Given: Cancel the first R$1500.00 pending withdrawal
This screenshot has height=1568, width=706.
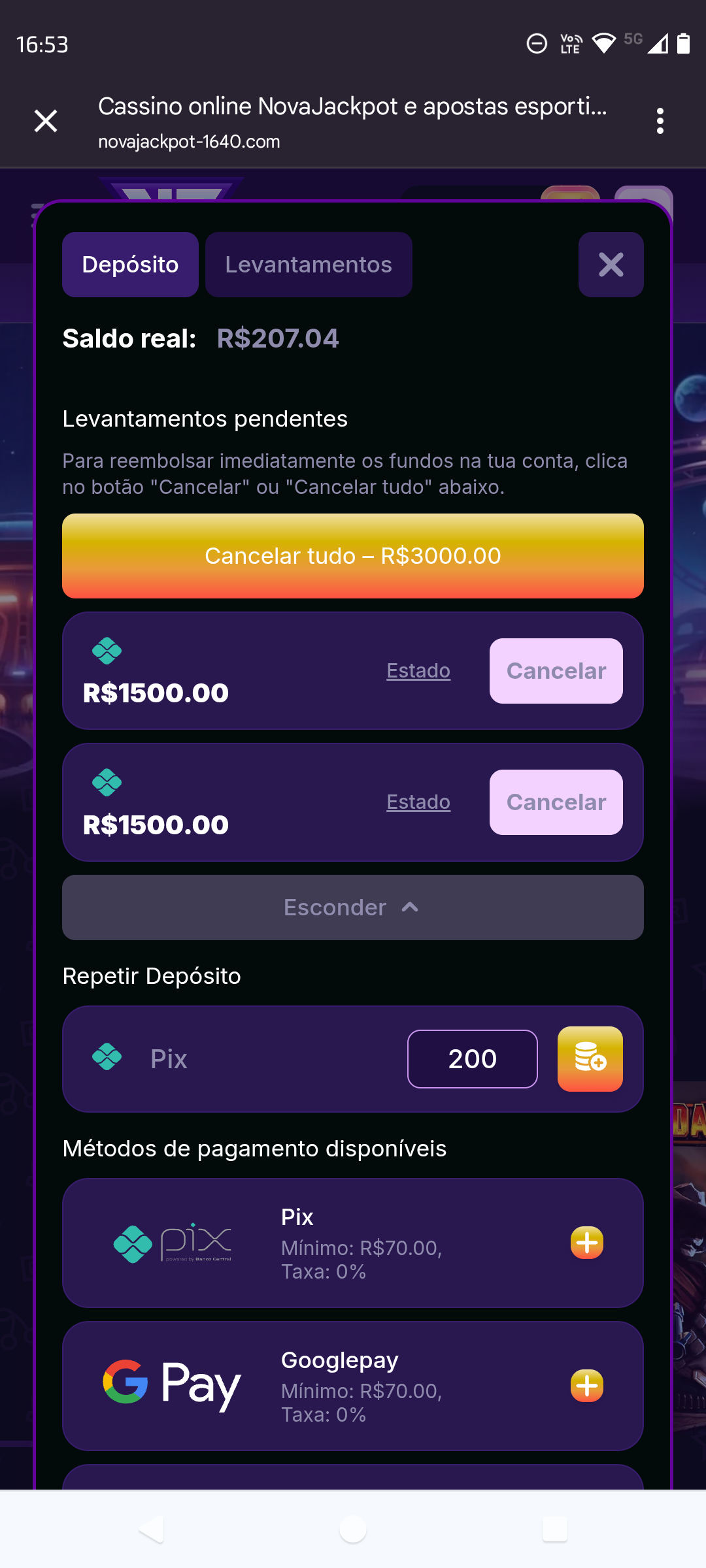Looking at the screenshot, I should point(556,671).
